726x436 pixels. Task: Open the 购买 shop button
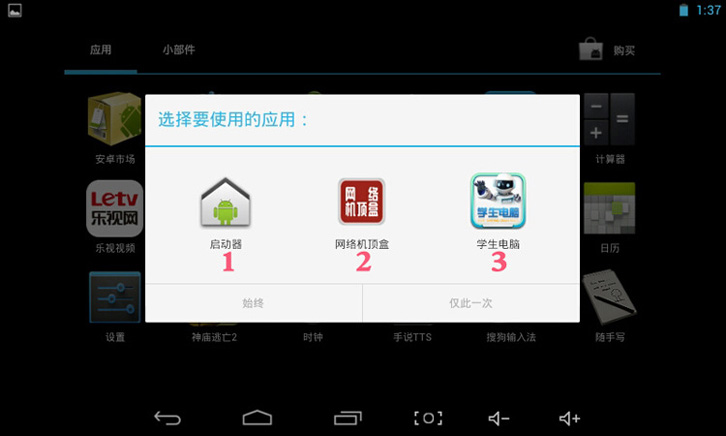coord(607,50)
